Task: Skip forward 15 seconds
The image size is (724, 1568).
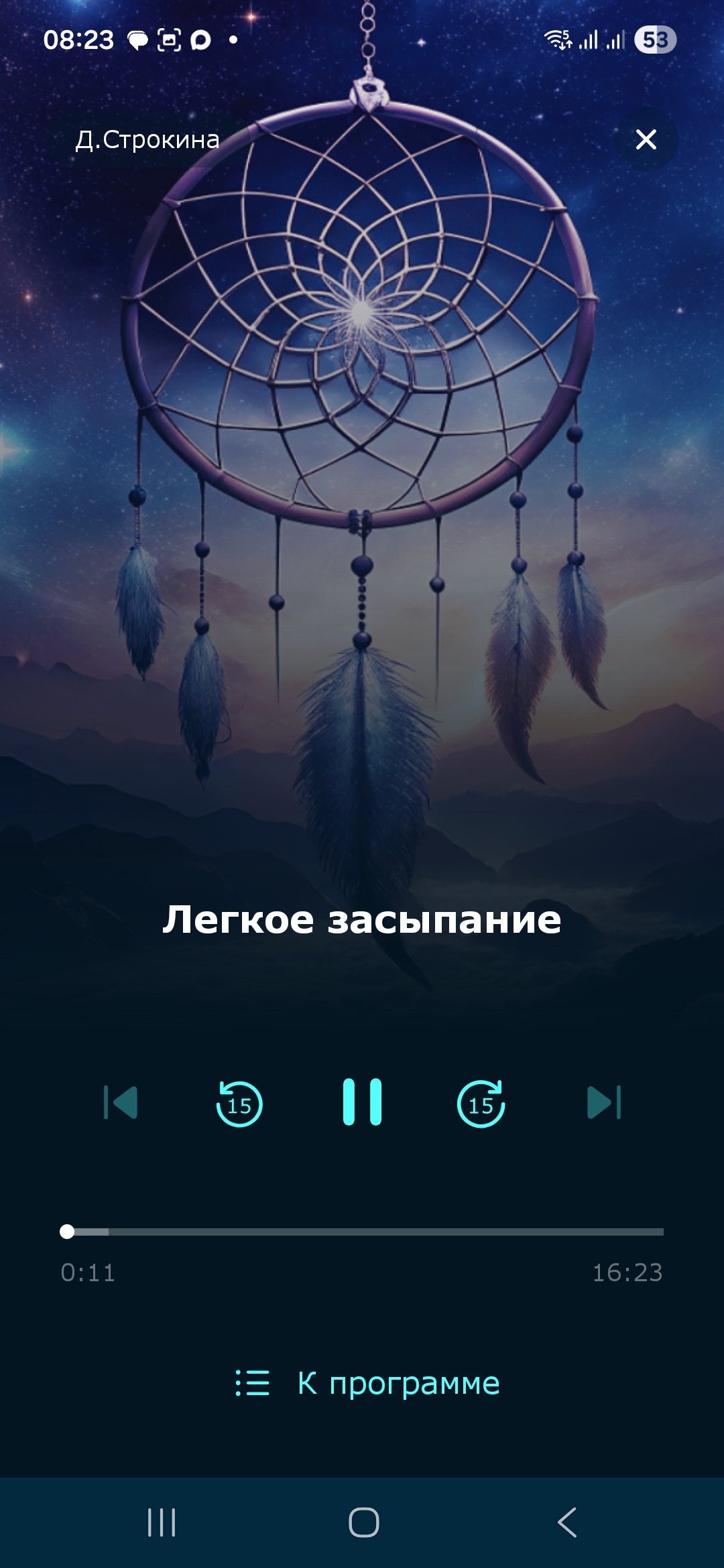Action: pyautogui.click(x=481, y=1104)
